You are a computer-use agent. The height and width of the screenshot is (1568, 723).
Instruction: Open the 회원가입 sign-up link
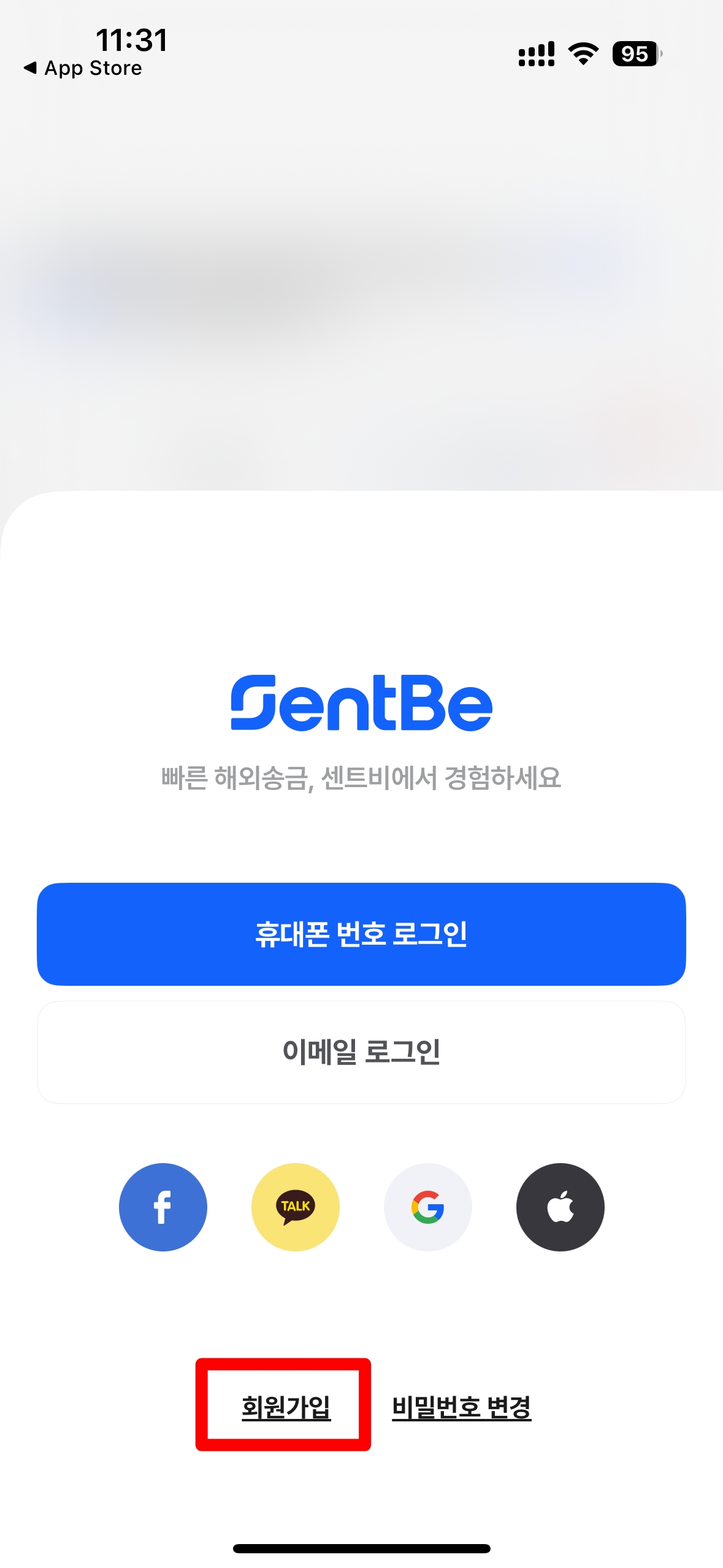click(286, 1407)
